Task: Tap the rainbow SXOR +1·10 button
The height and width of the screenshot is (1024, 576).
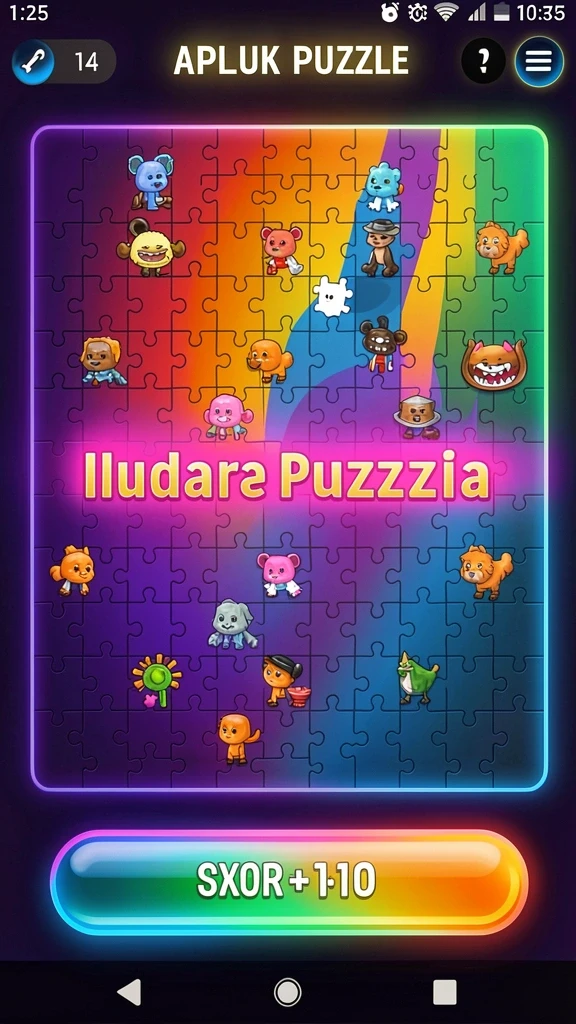Action: tap(288, 882)
